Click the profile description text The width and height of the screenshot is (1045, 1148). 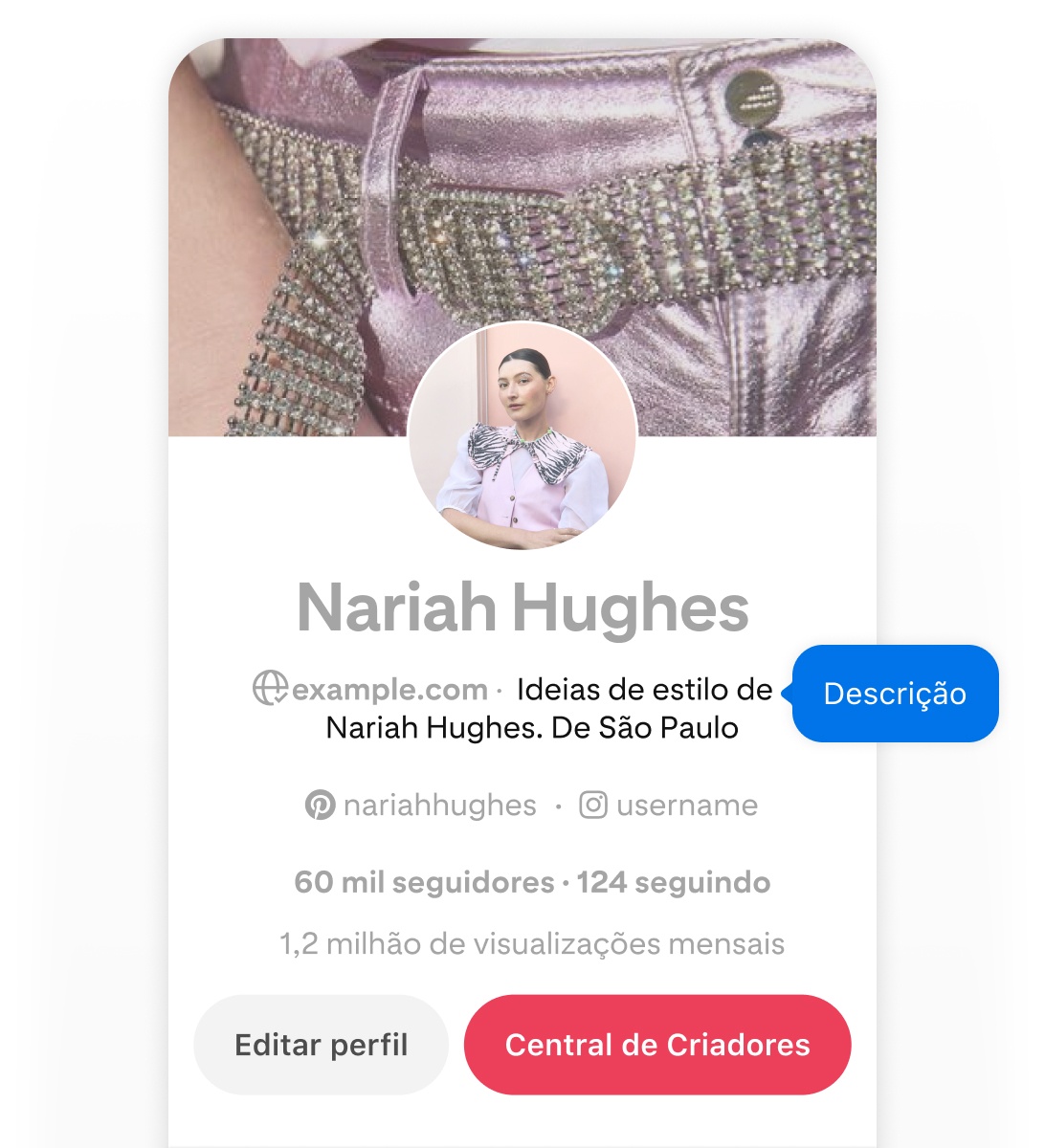point(574,708)
